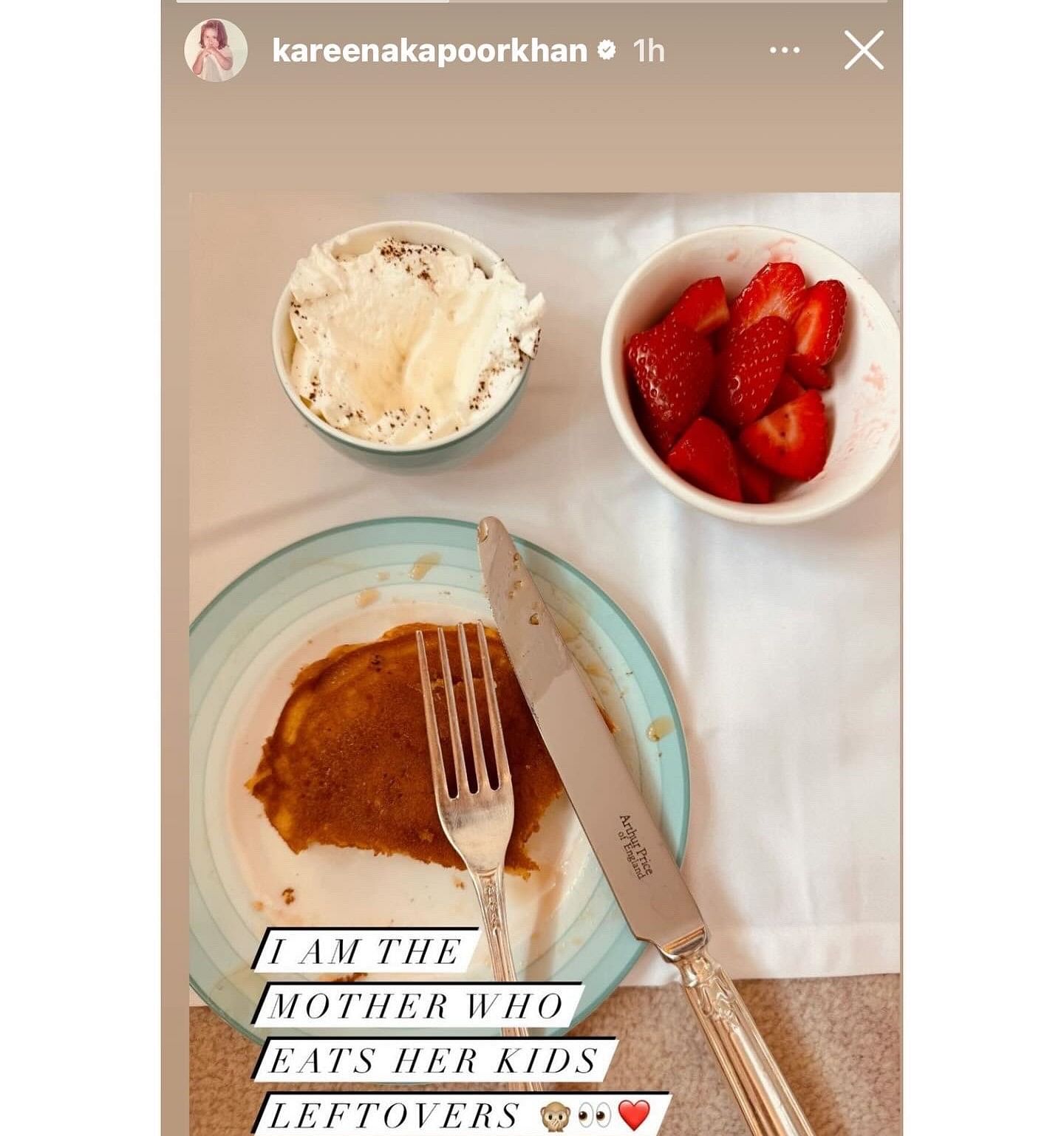This screenshot has width=1064, height=1136.
Task: Open kareenakapoorkhan's profile picture
Action: pyautogui.click(x=215, y=50)
